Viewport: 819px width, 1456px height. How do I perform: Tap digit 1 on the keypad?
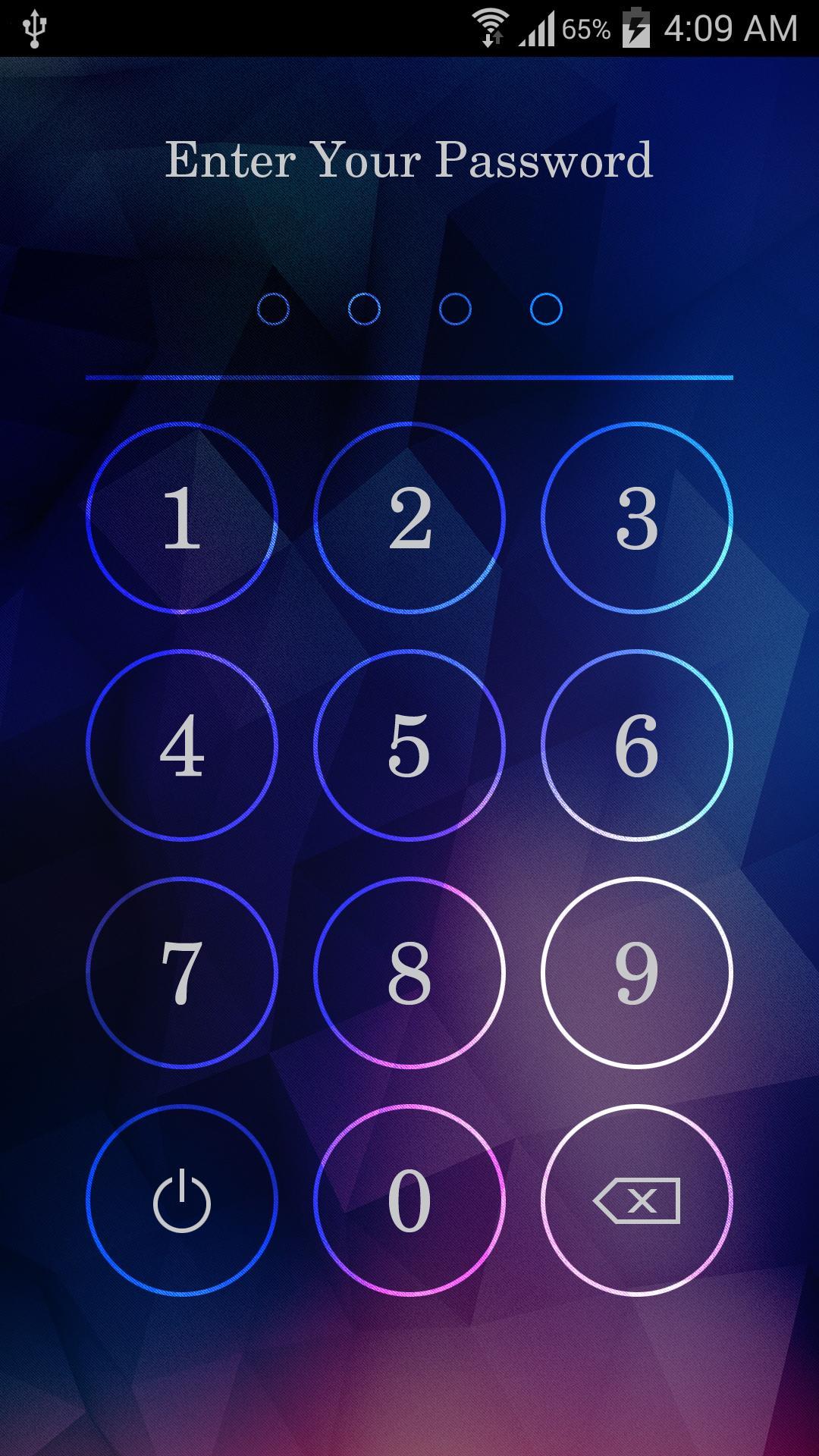pyautogui.click(x=182, y=517)
